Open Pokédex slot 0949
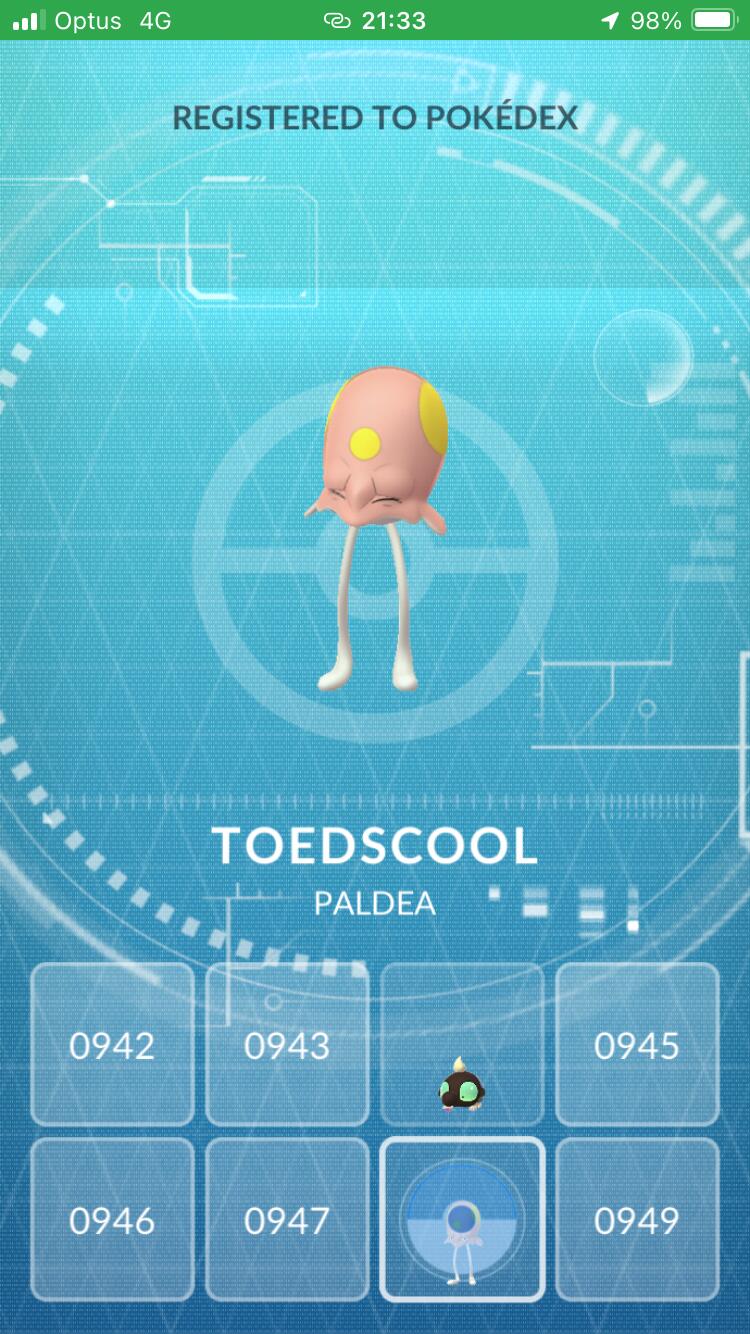 tap(637, 1220)
